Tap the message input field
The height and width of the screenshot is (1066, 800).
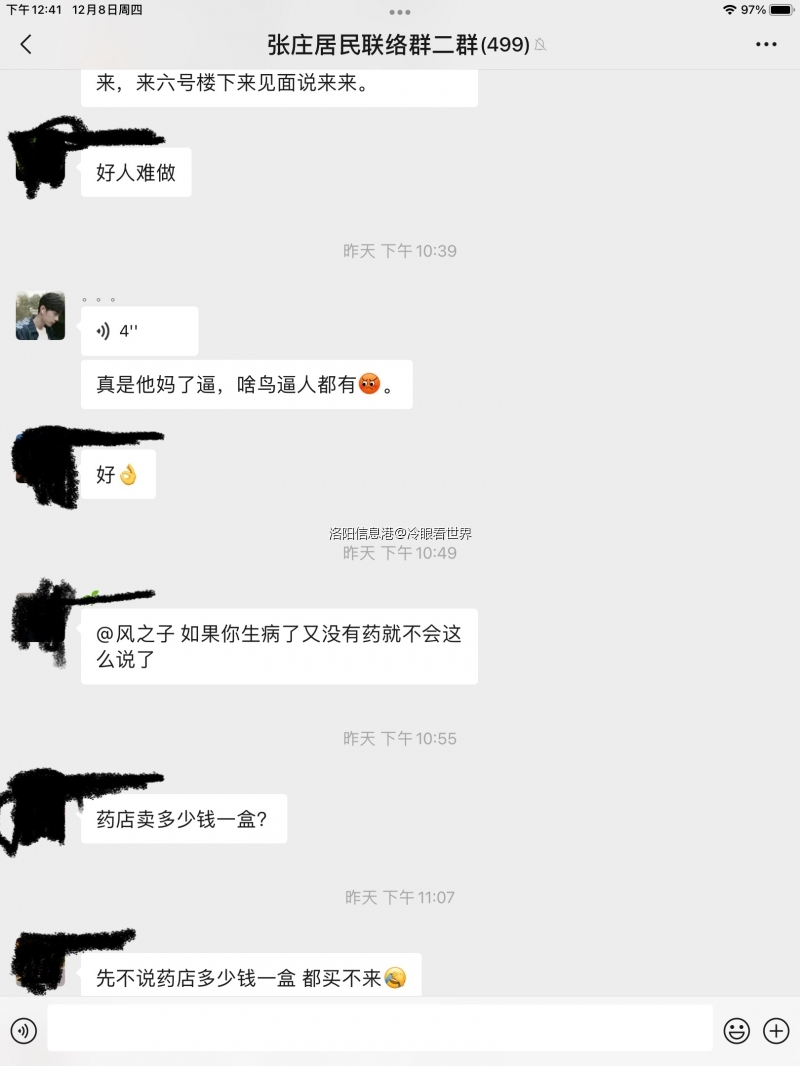[380, 1029]
